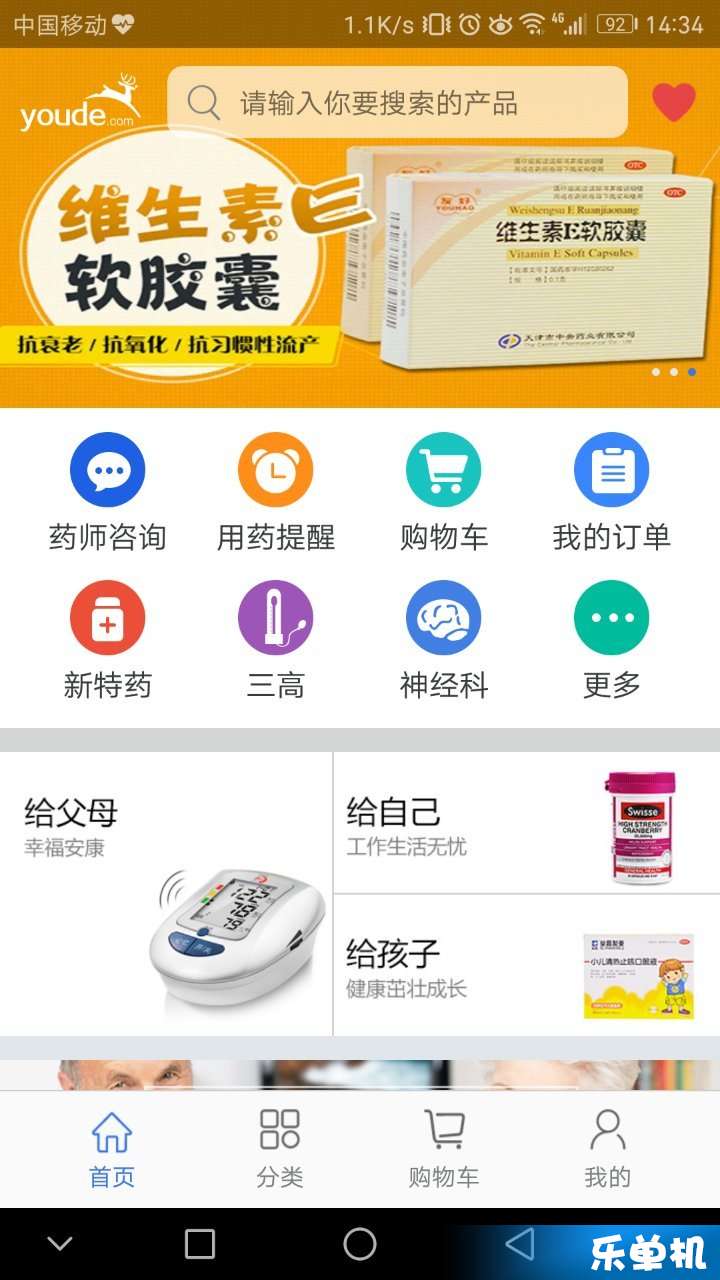This screenshot has height=1280, width=720.
Task: Open the 给孩子 card
Action: pos(526,965)
